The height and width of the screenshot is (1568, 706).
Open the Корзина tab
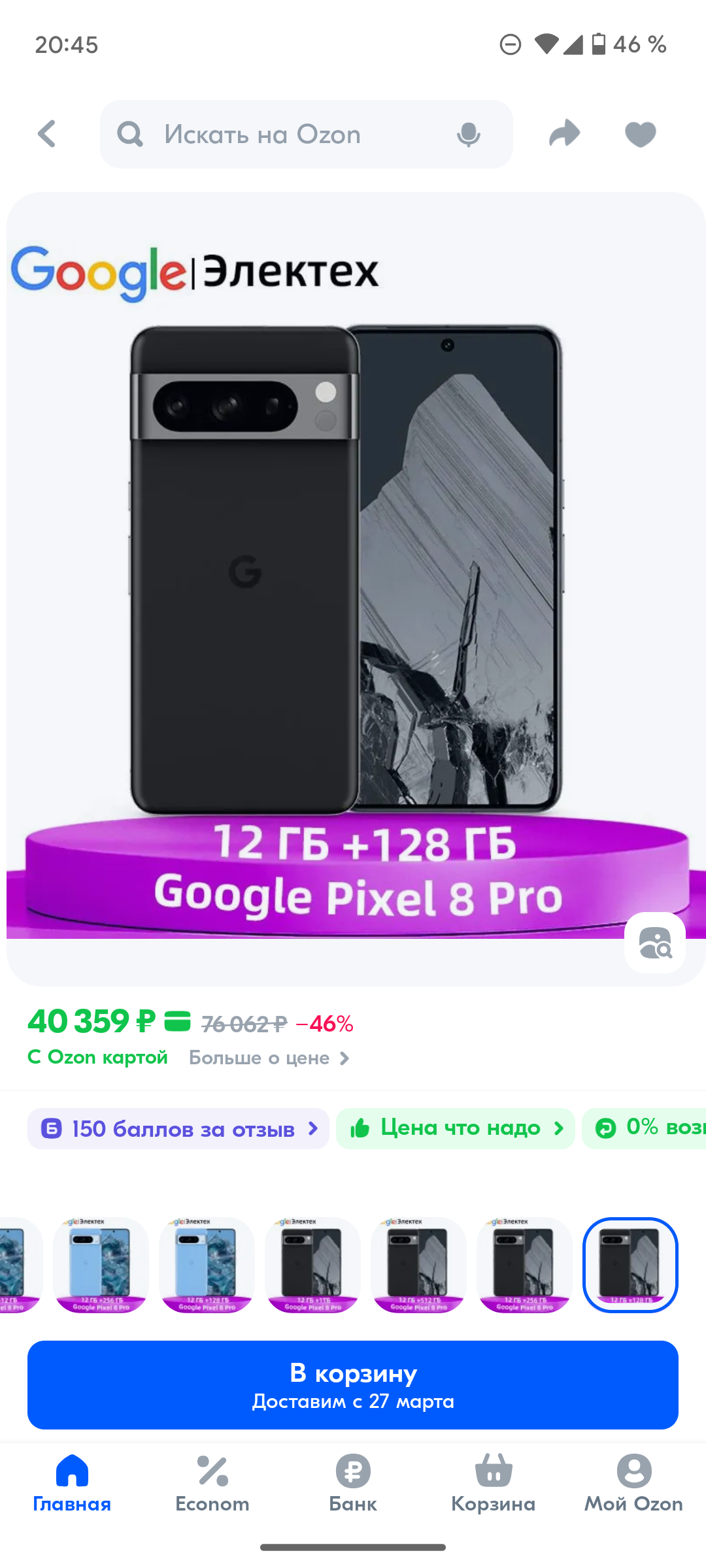coord(494,1484)
